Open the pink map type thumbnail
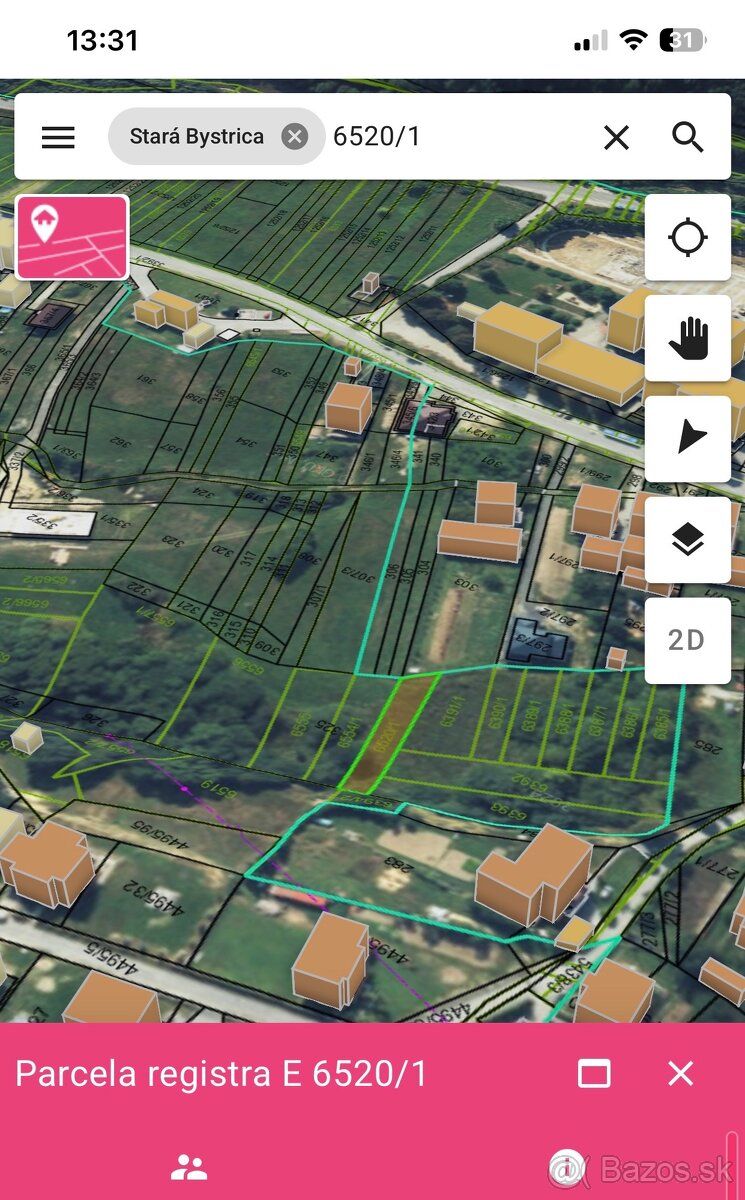Viewport: 745px width, 1200px height. pos(72,237)
